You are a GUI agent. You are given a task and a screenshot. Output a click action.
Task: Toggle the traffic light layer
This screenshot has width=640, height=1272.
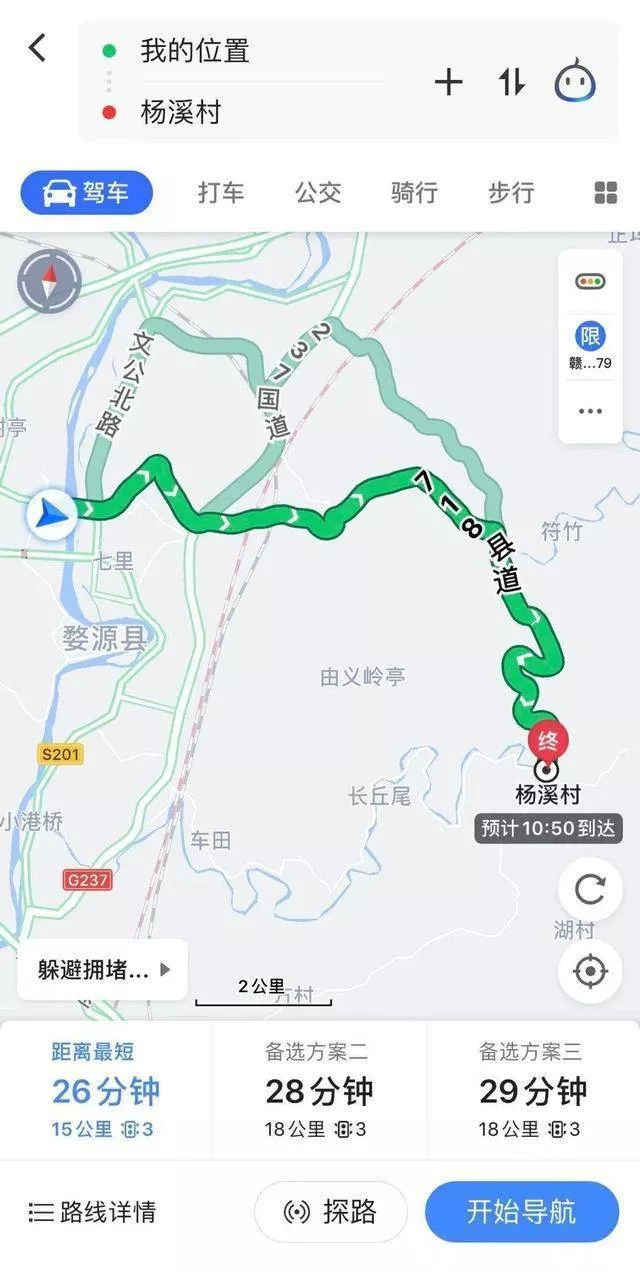(x=590, y=282)
